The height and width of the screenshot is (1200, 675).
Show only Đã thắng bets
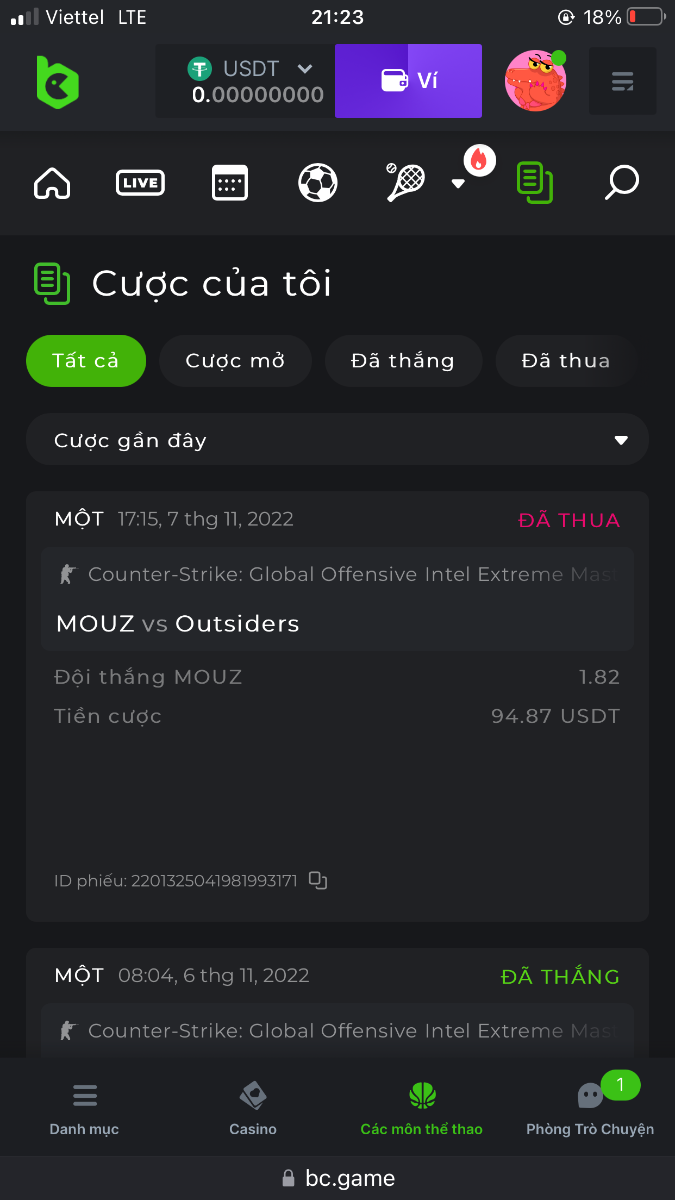[x=403, y=361]
